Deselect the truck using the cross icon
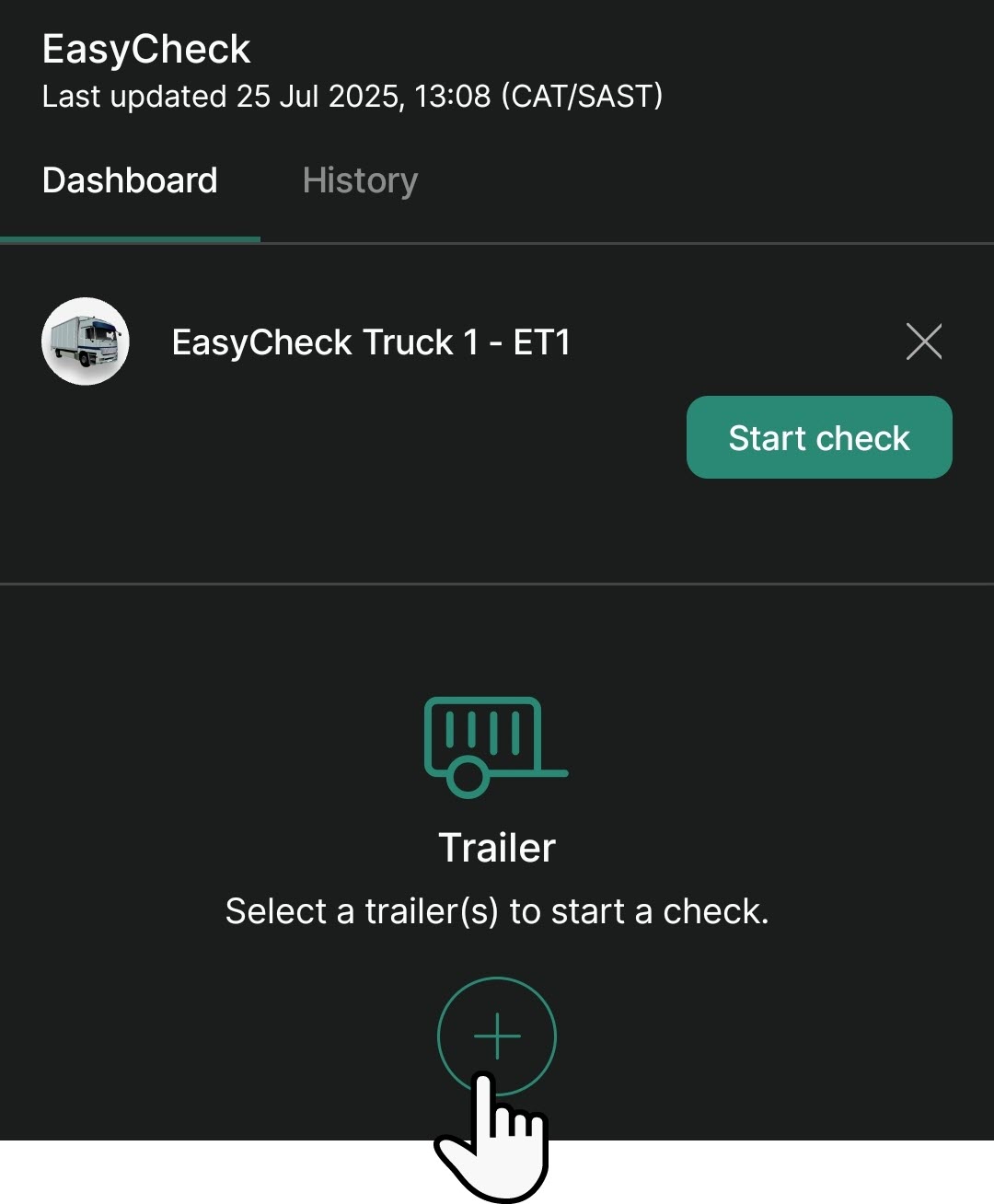Viewport: 994px width, 1204px height. point(924,342)
